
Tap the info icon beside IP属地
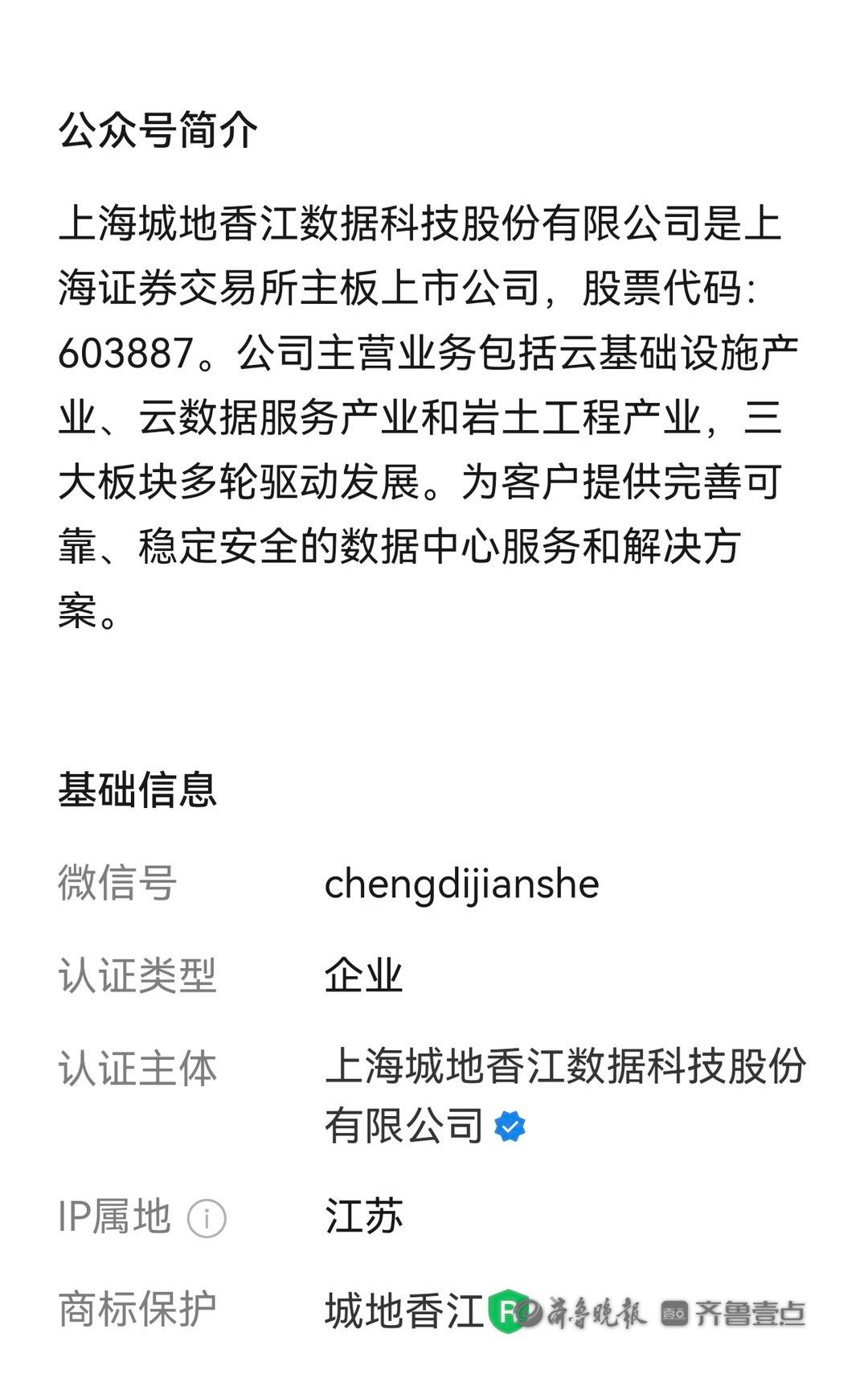(x=207, y=1218)
